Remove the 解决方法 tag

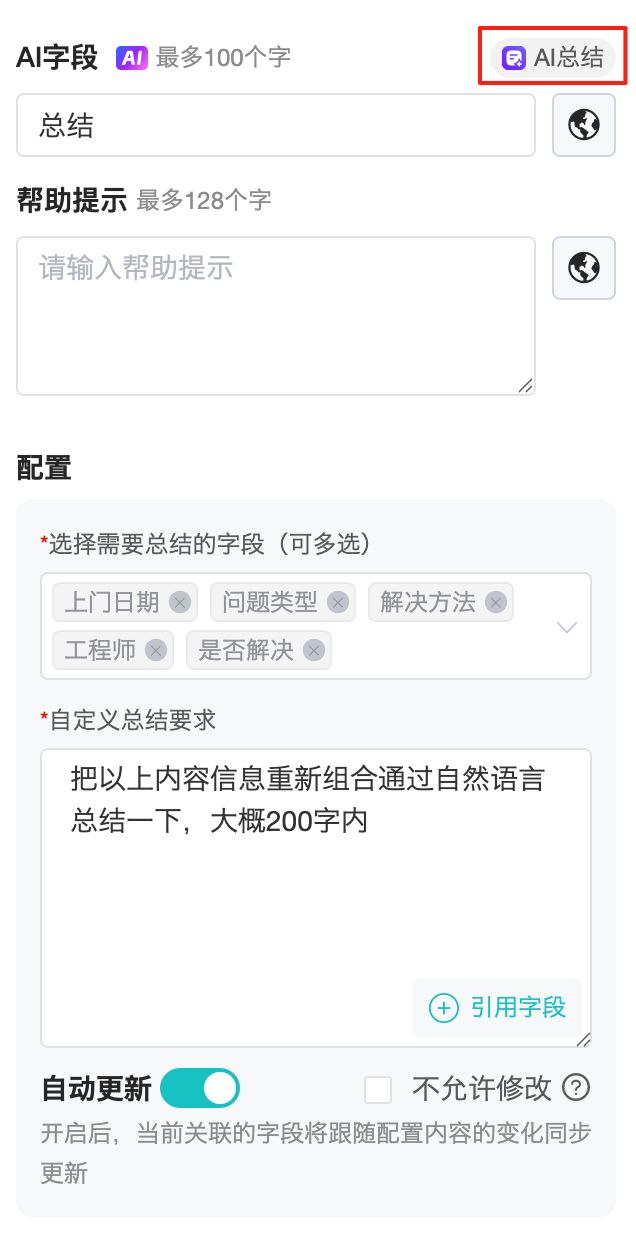496,602
